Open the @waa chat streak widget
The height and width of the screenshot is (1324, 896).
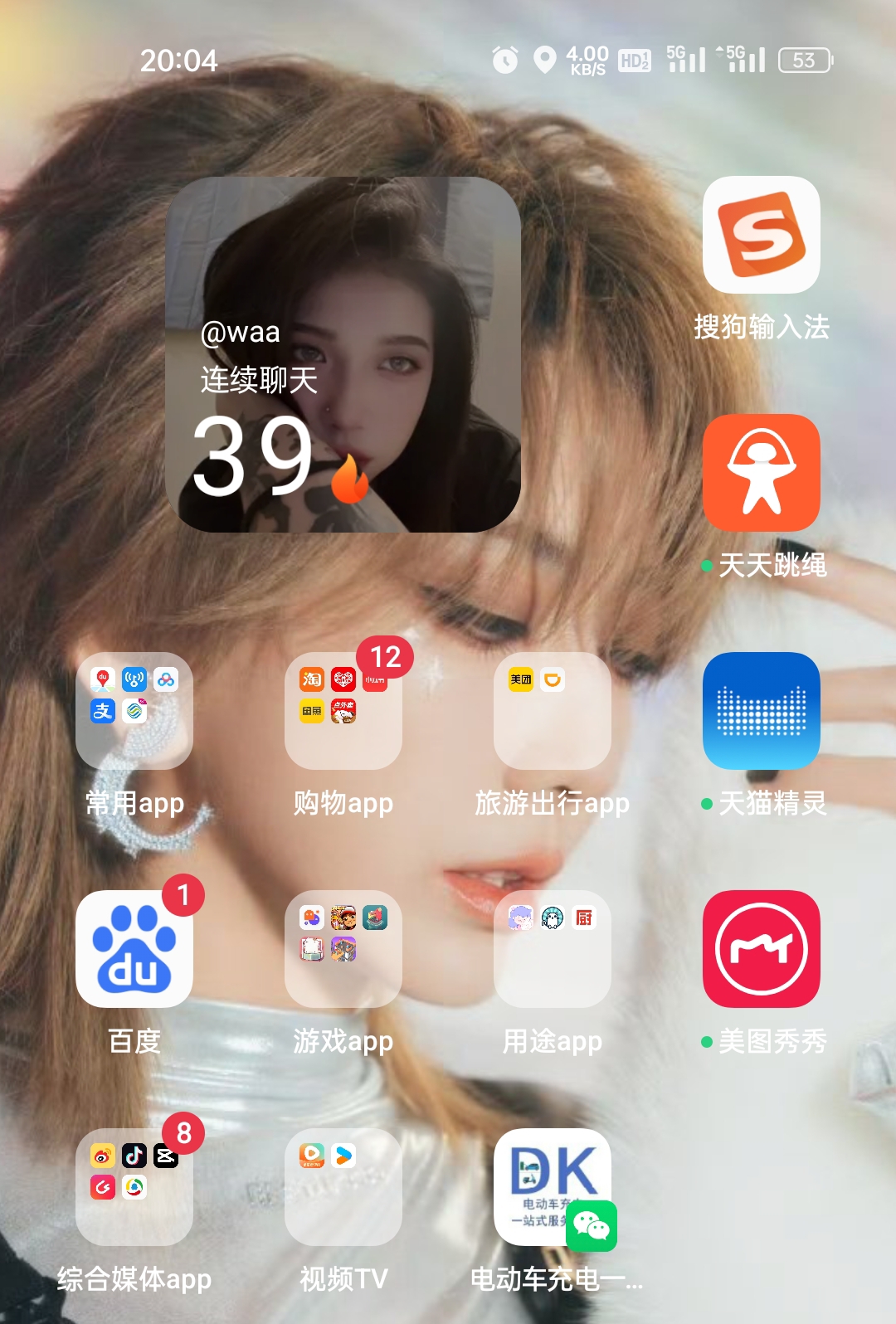[x=343, y=354]
